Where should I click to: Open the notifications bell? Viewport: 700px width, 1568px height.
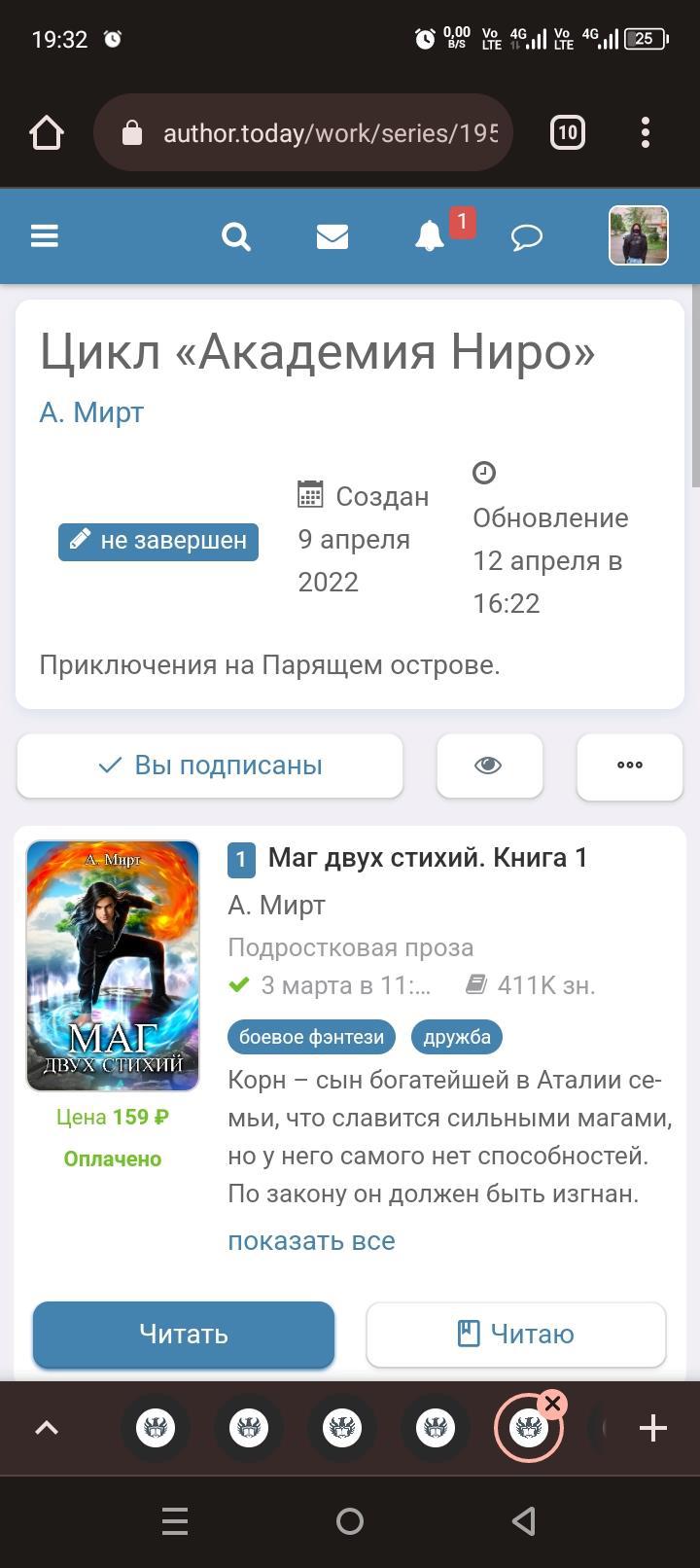pyautogui.click(x=430, y=236)
